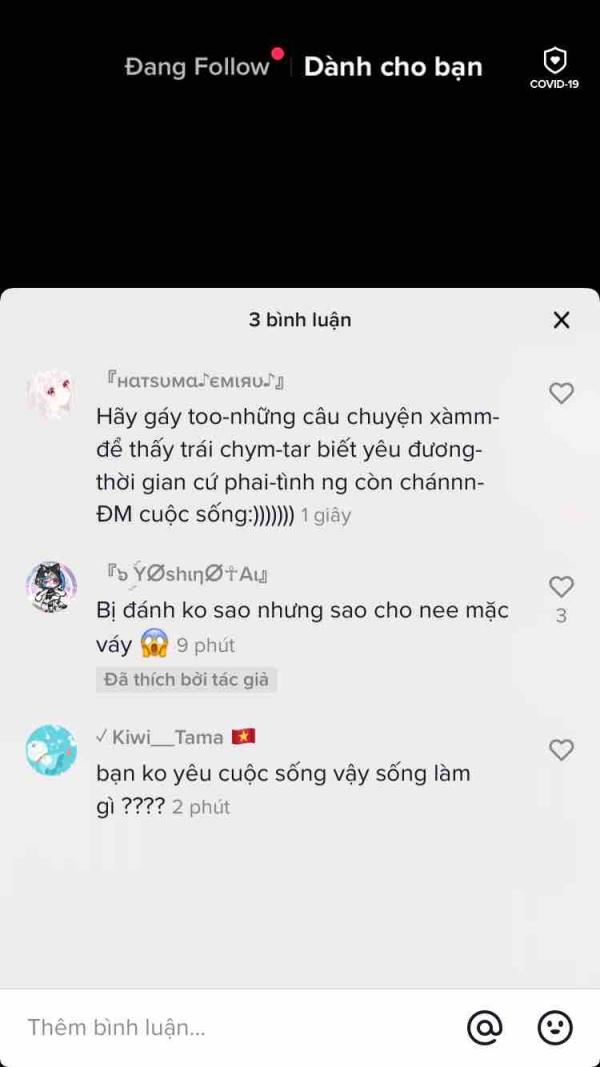Open the Hatsuma Emiru profile avatar
Image resolution: width=600 pixels, height=1067 pixels.
coord(51,395)
